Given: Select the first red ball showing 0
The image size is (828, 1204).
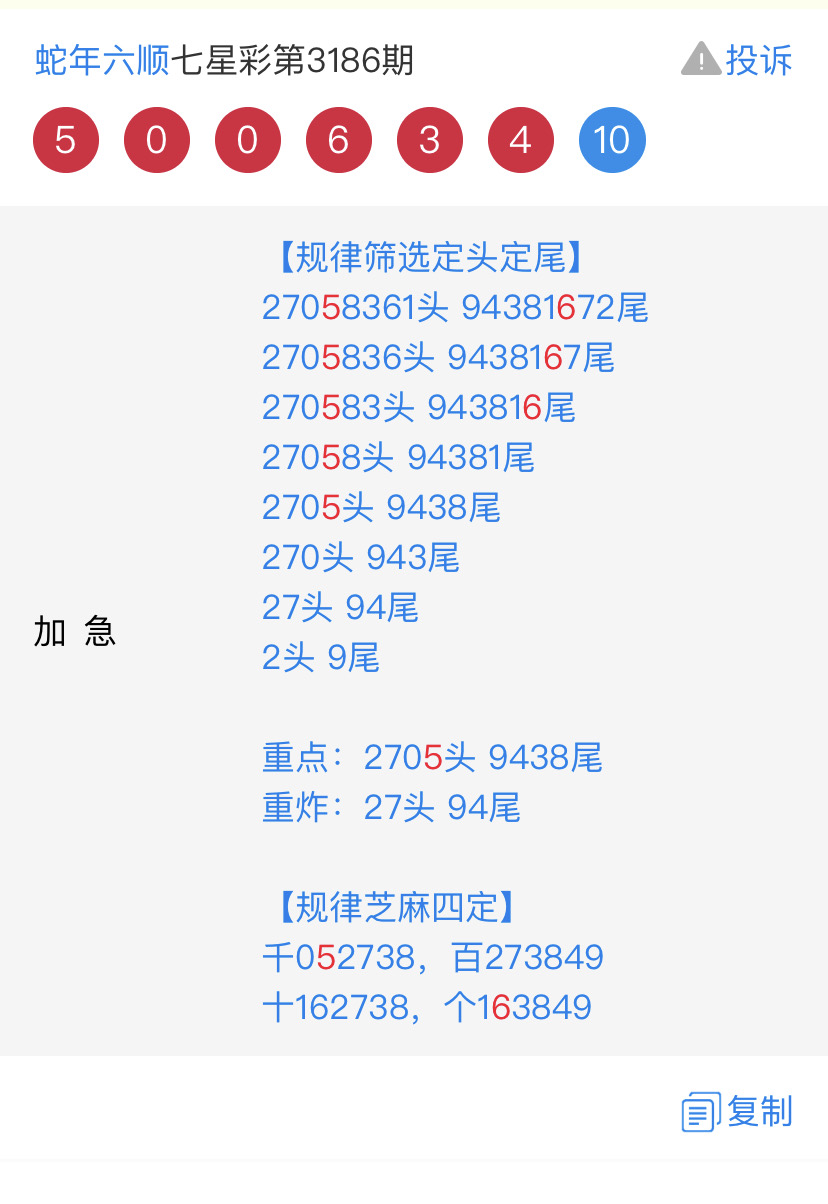Looking at the screenshot, I should pyautogui.click(x=156, y=140).
